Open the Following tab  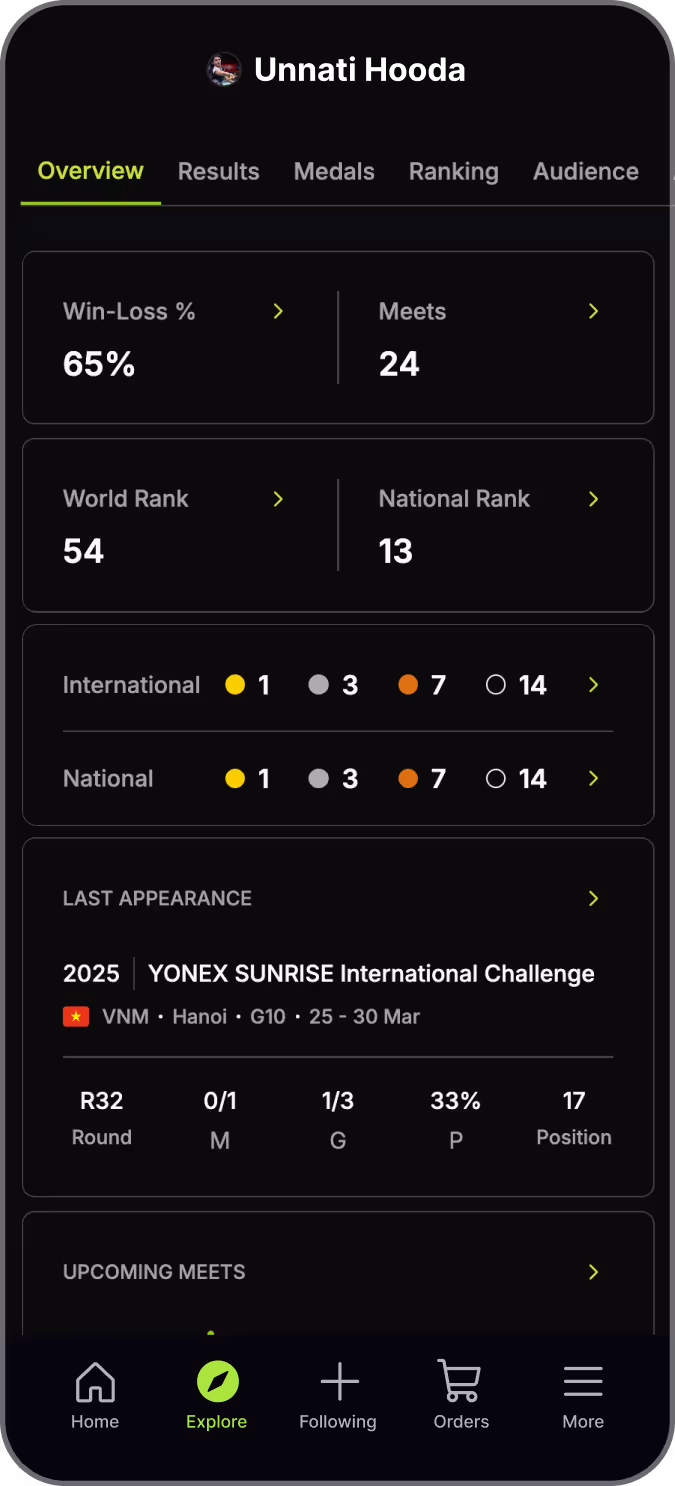tap(338, 1396)
